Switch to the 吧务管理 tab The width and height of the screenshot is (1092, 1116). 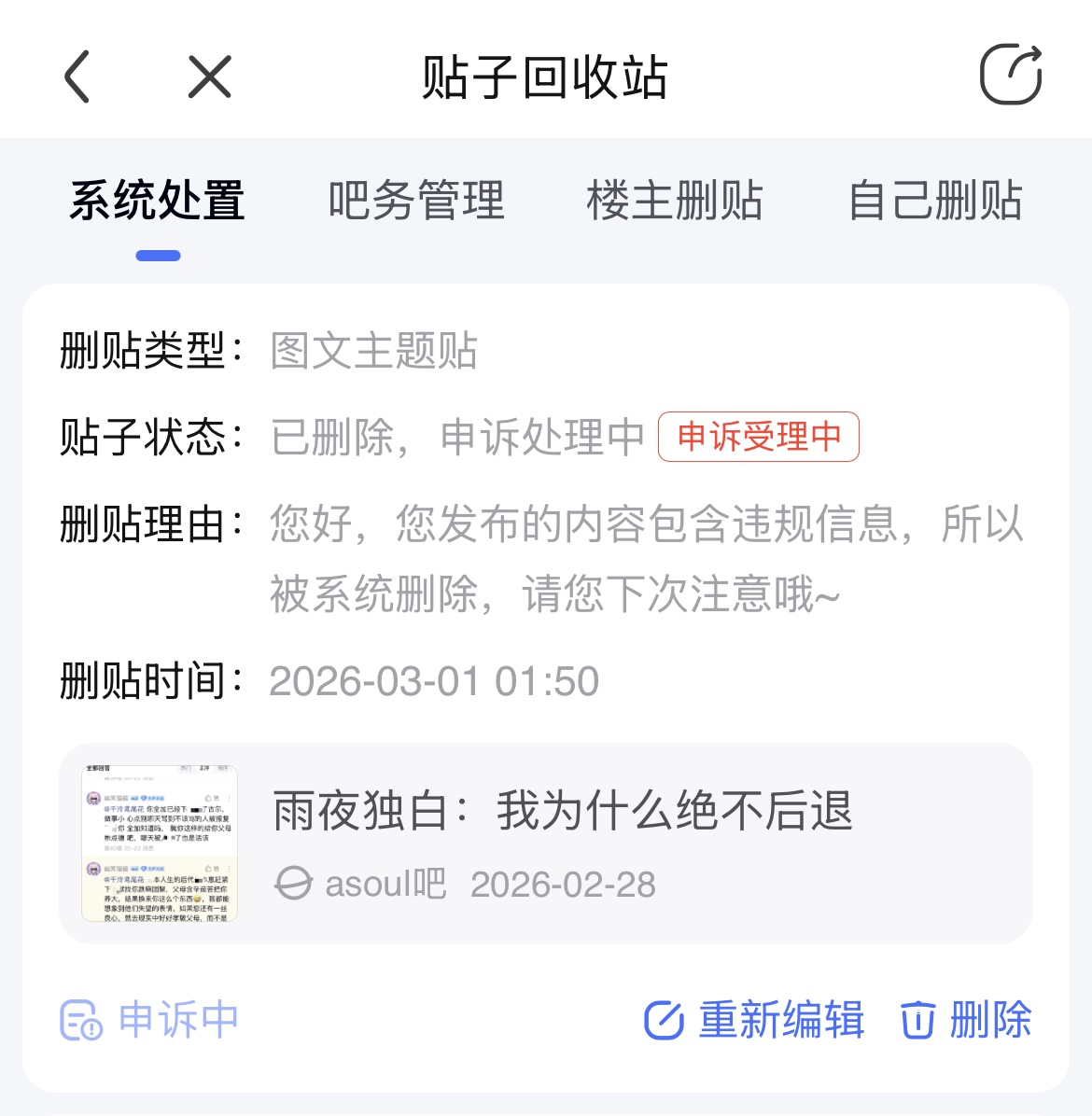tap(416, 201)
